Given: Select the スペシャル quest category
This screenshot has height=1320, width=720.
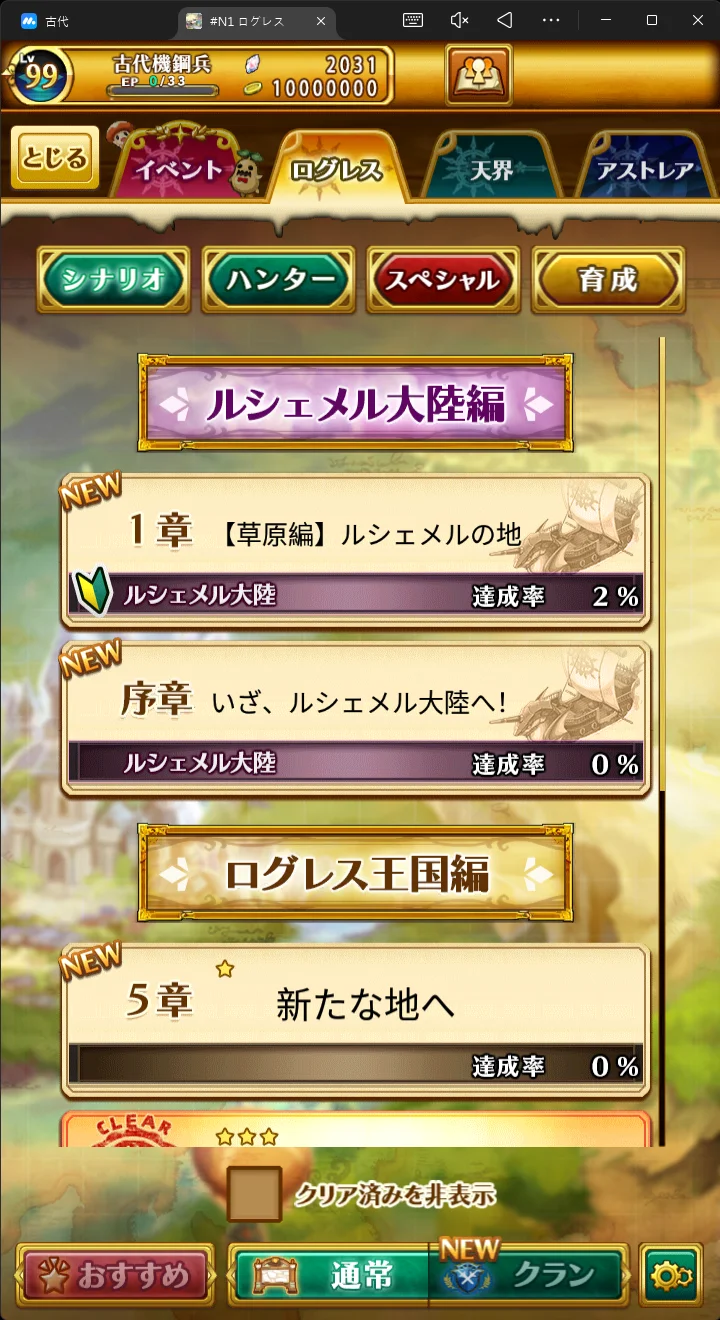Looking at the screenshot, I should pos(443,280).
